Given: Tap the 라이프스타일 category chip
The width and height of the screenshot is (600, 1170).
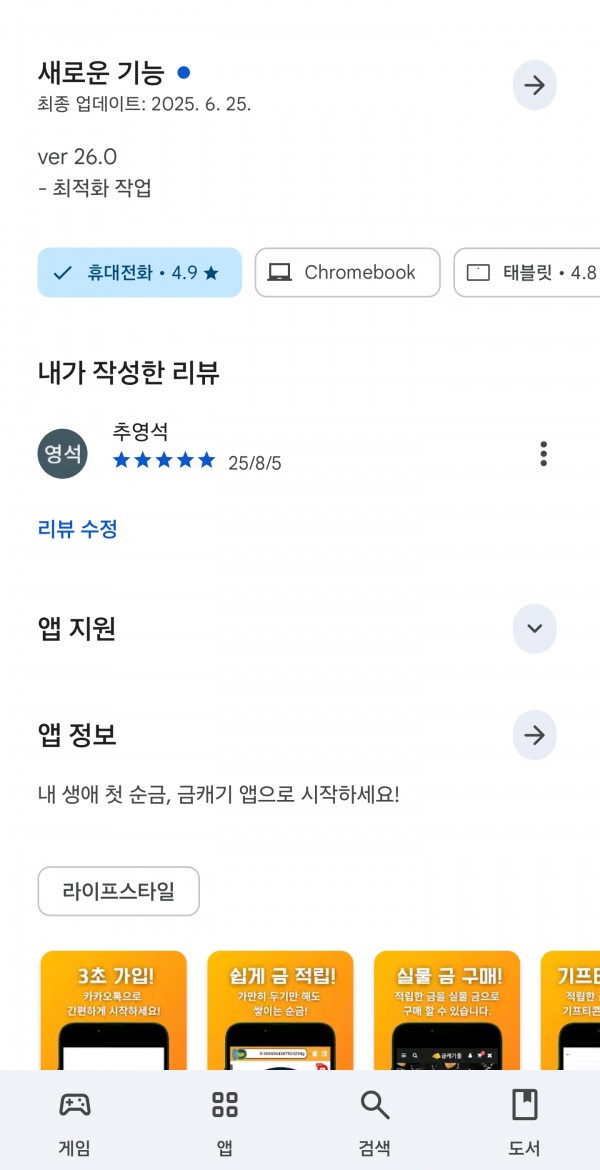Looking at the screenshot, I should pyautogui.click(x=119, y=891).
